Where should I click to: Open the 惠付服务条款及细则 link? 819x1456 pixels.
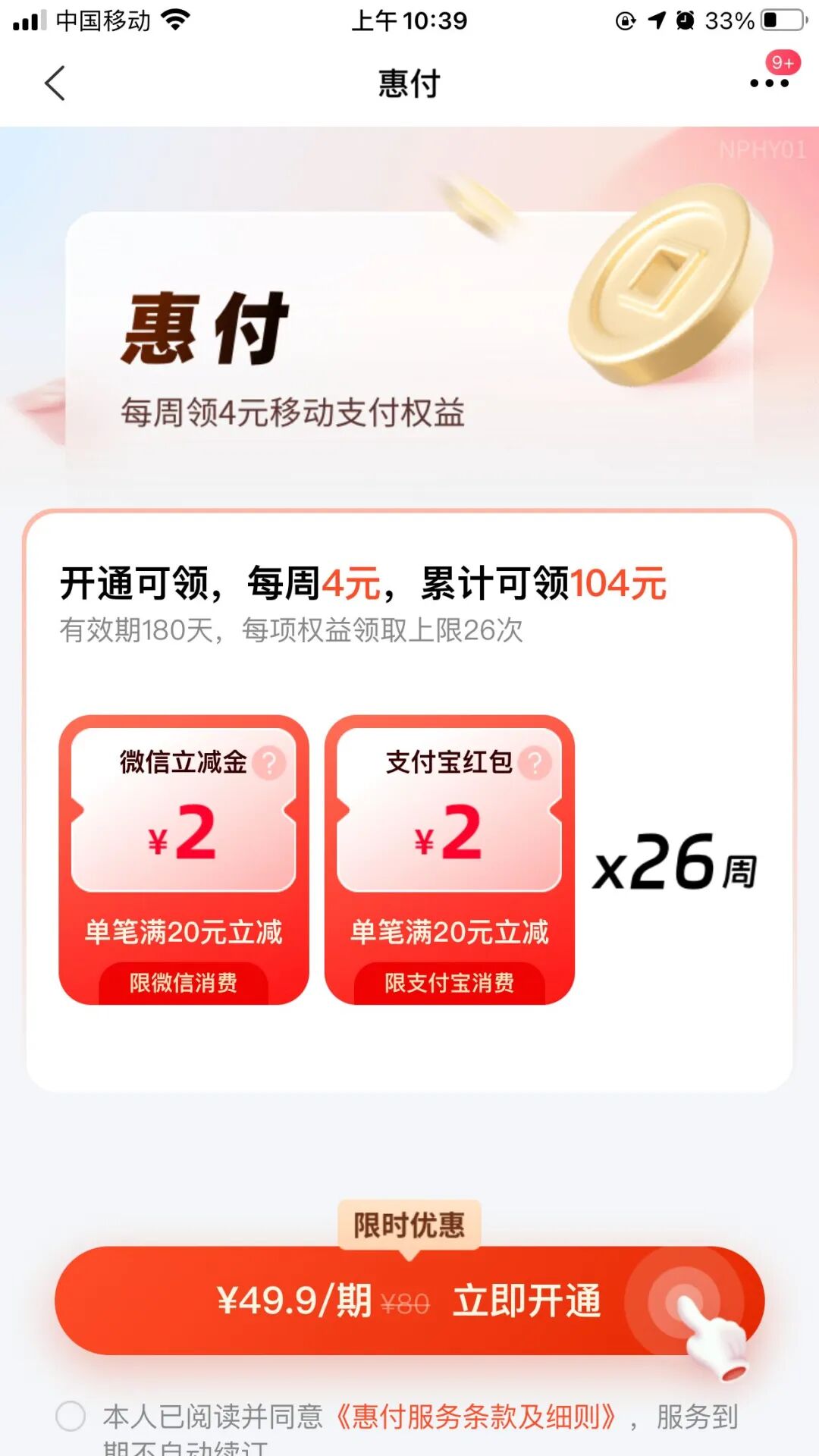[476, 1416]
